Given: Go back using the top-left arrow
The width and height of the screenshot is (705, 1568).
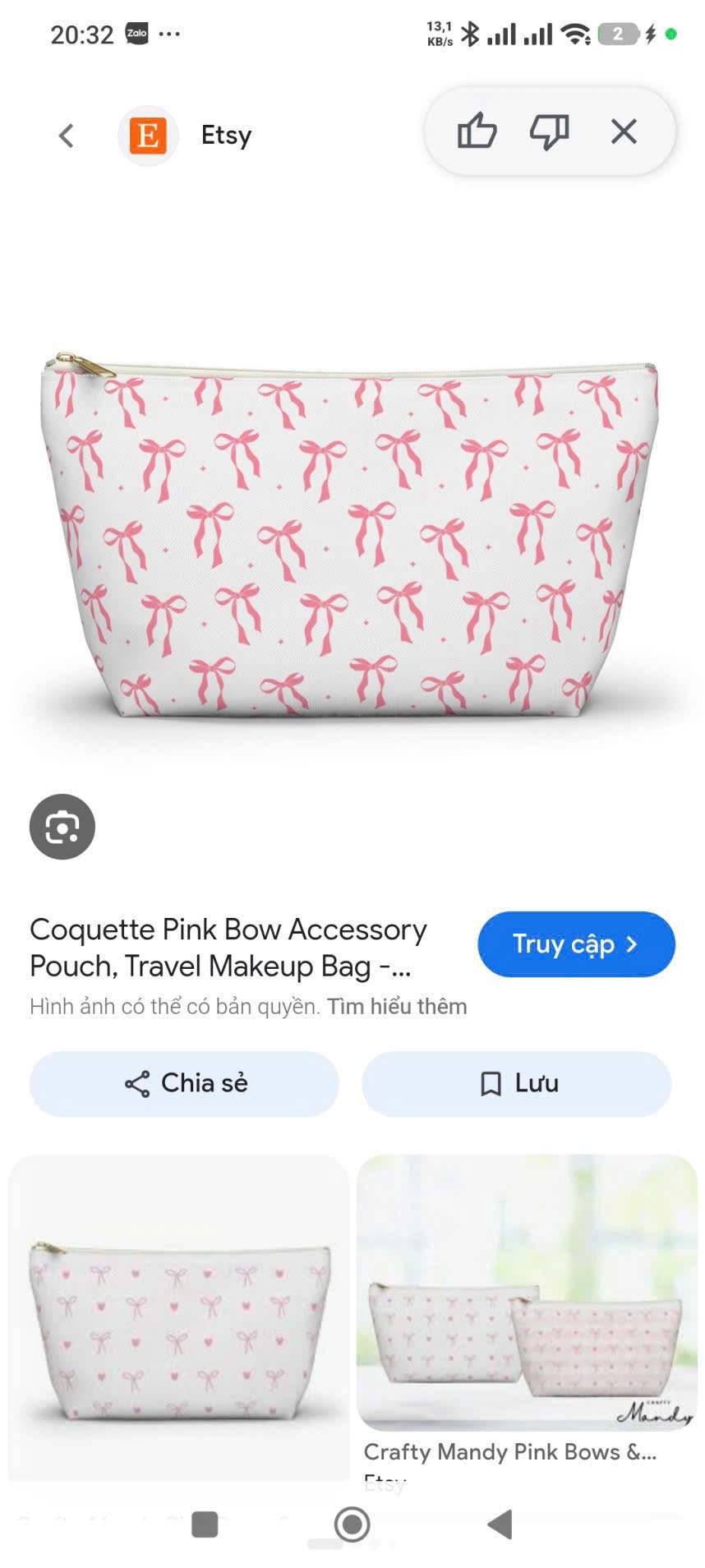Looking at the screenshot, I should click(x=67, y=136).
